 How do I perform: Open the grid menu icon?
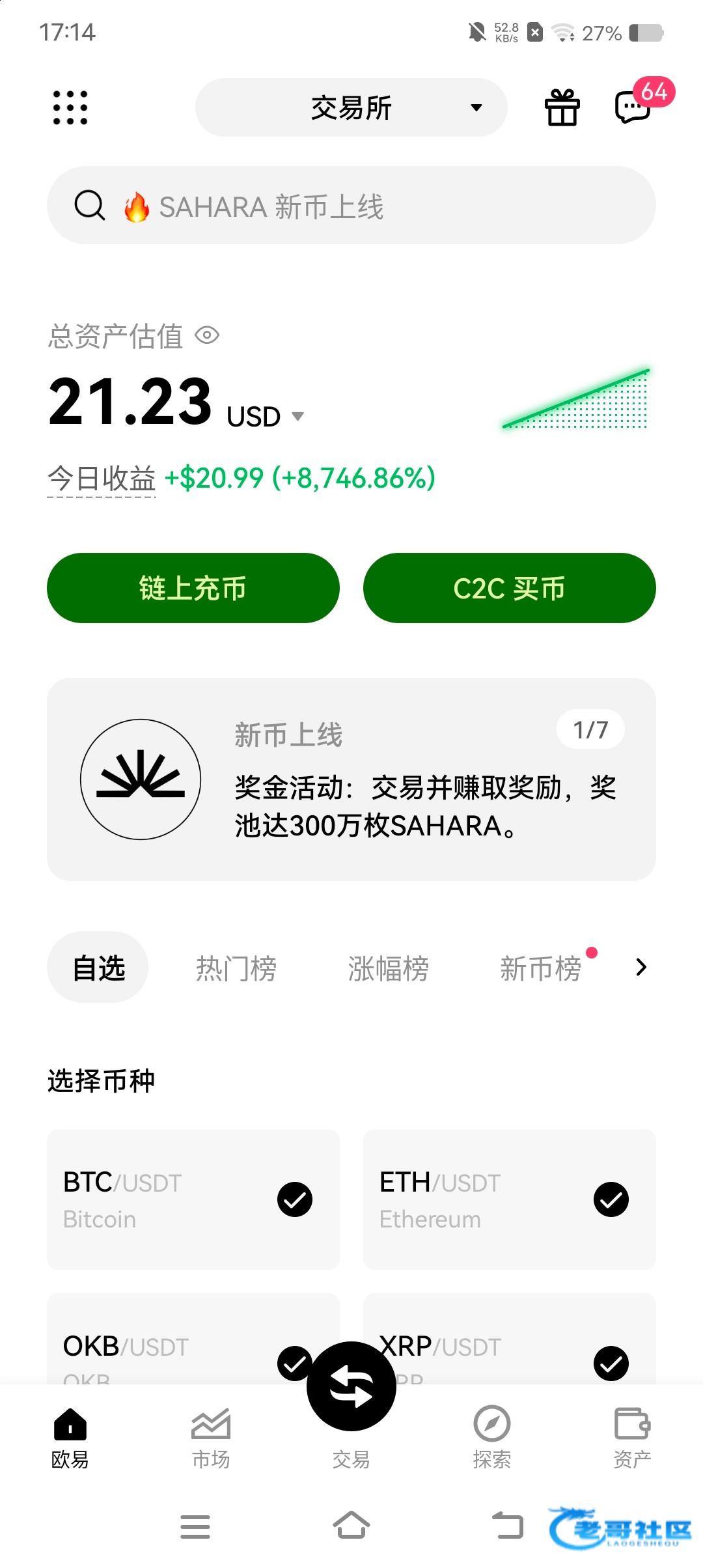click(x=70, y=107)
